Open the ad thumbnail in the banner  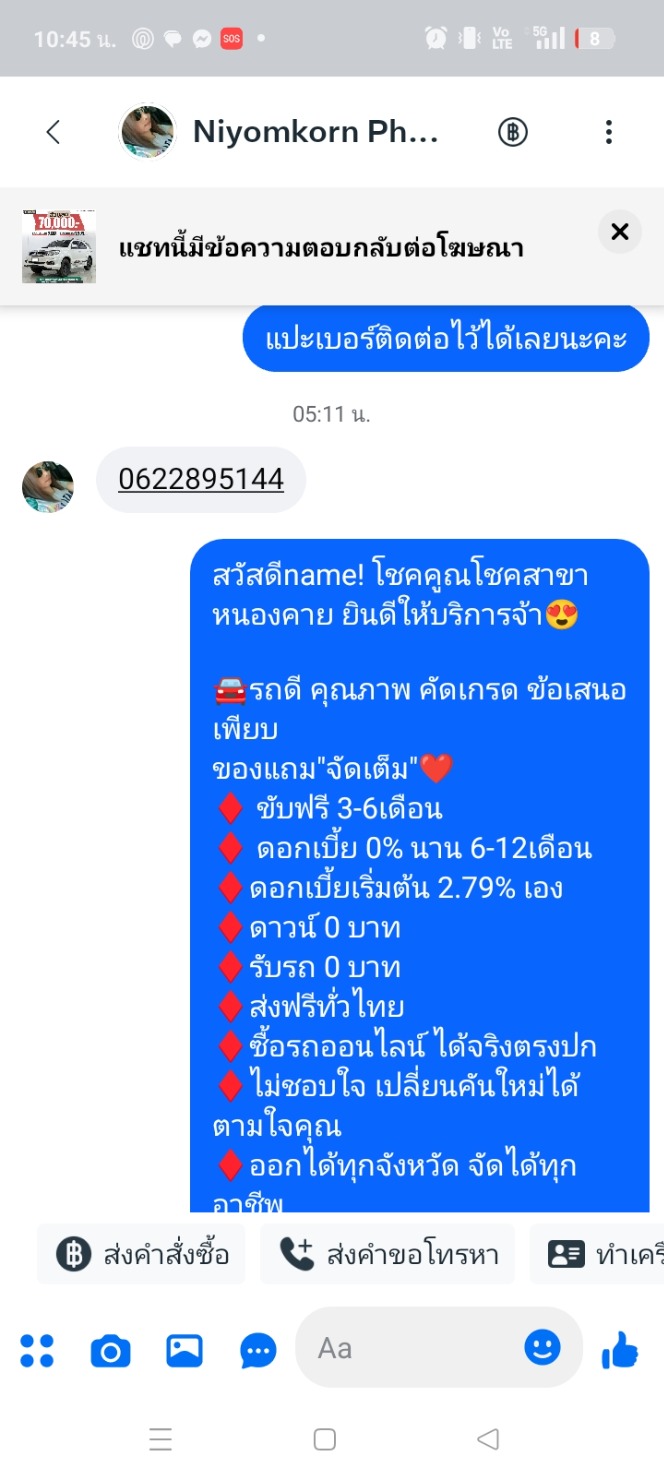(x=59, y=247)
